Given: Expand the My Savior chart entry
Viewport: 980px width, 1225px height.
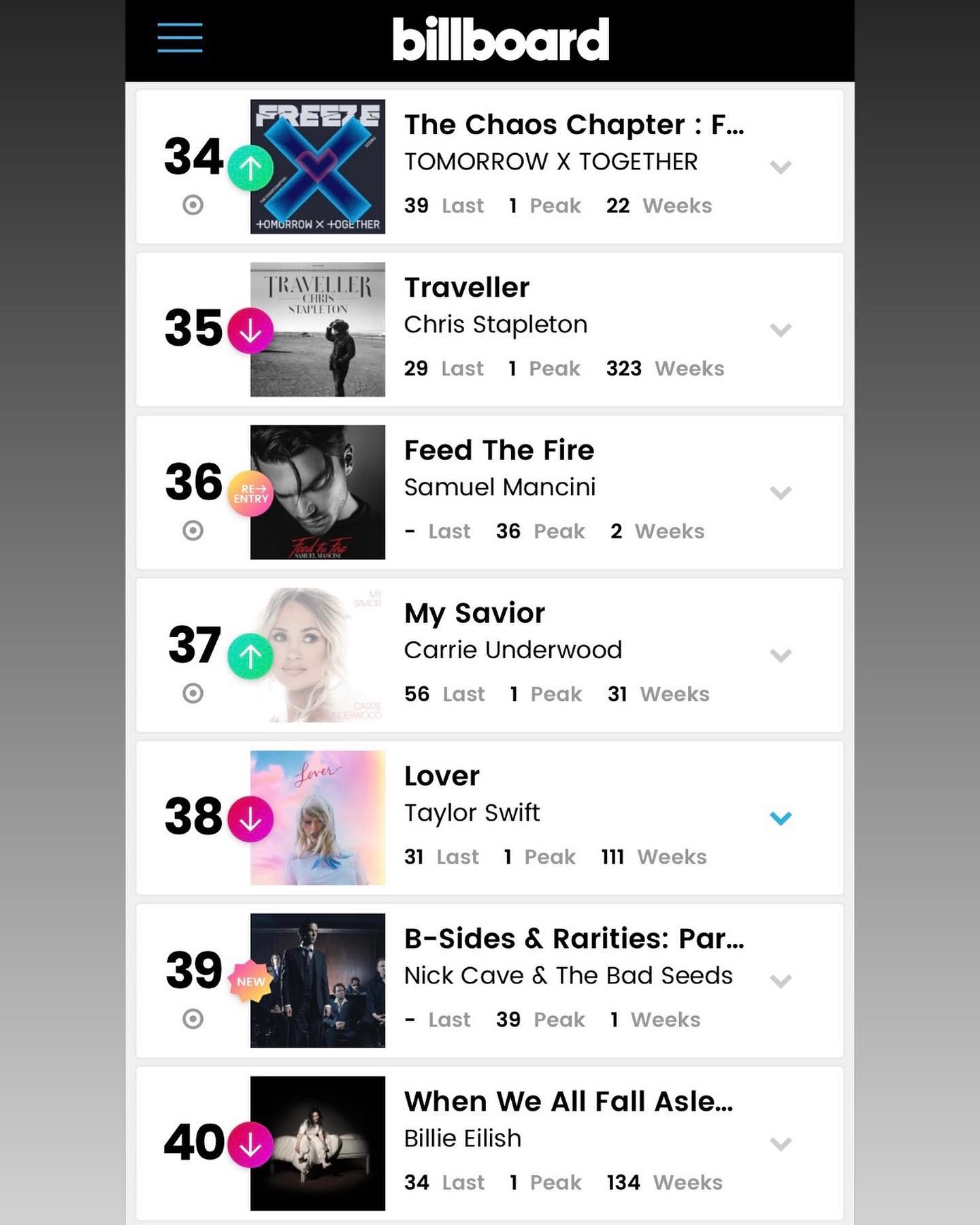Looking at the screenshot, I should click(781, 655).
